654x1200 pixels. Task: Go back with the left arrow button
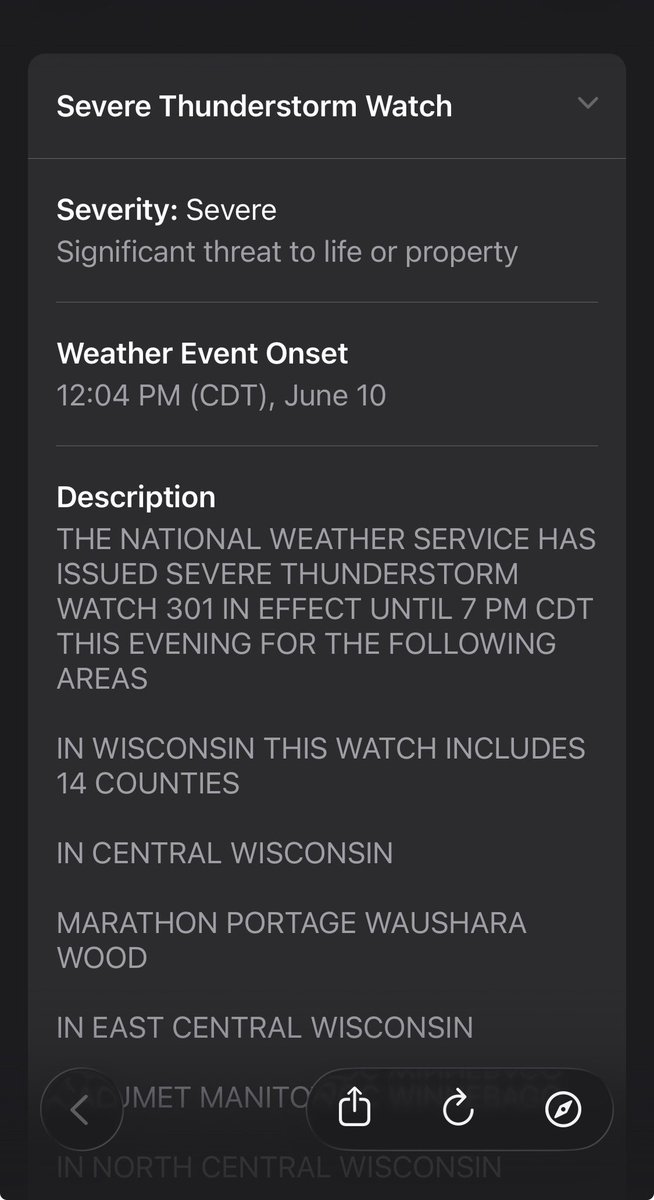[81, 1110]
